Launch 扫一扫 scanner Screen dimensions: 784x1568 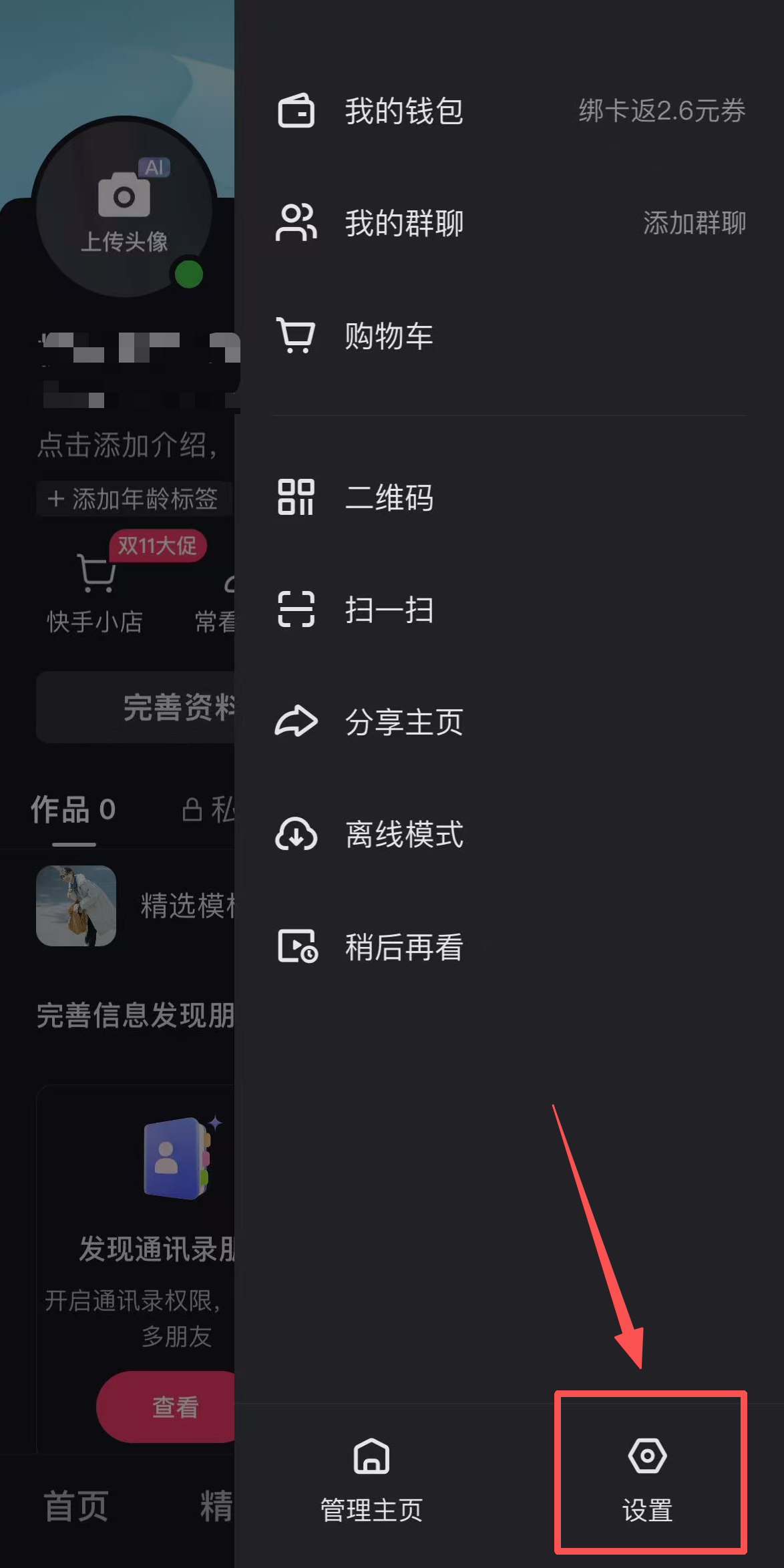[389, 610]
